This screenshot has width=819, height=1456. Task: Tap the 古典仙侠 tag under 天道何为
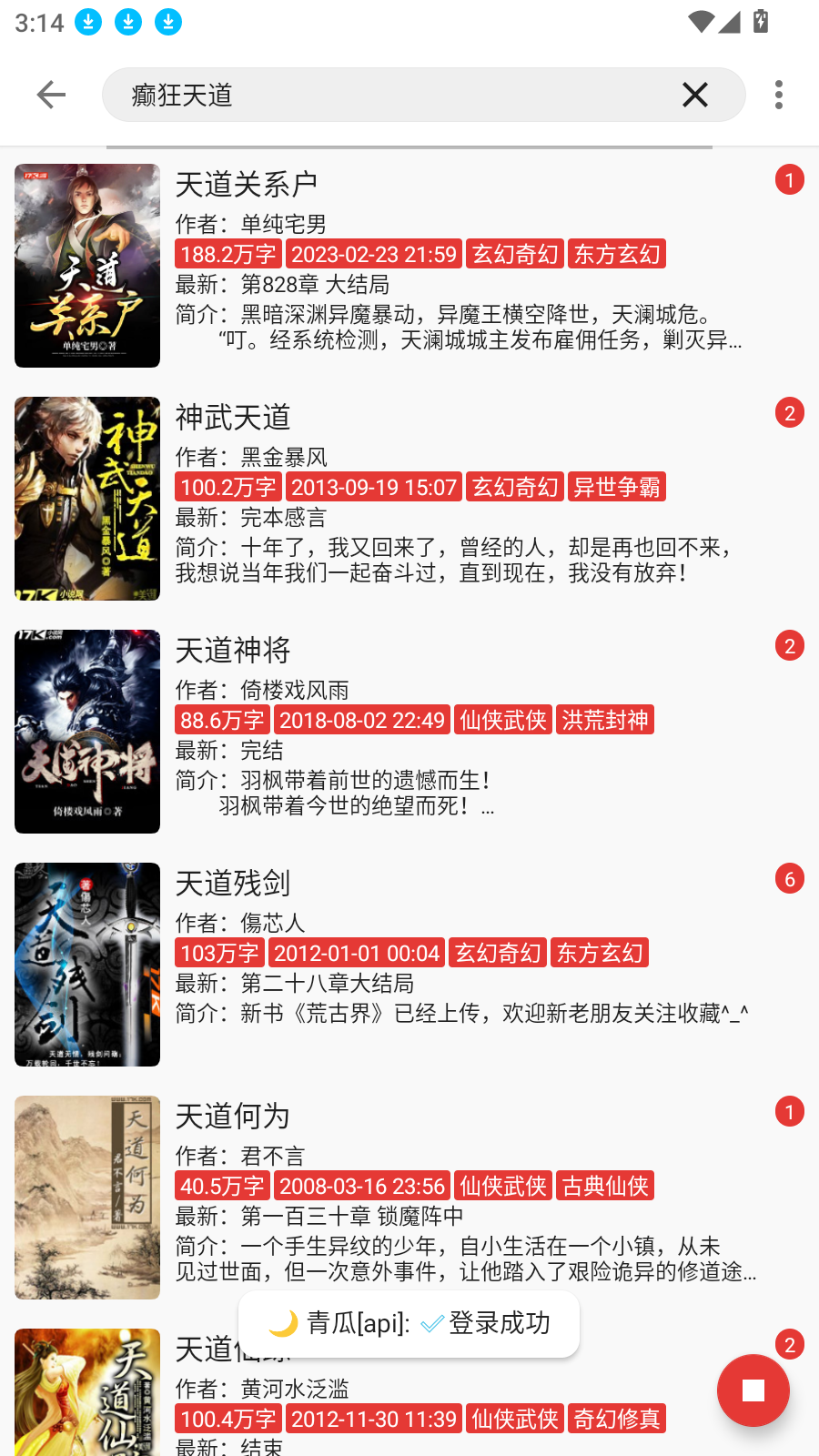tap(605, 1185)
